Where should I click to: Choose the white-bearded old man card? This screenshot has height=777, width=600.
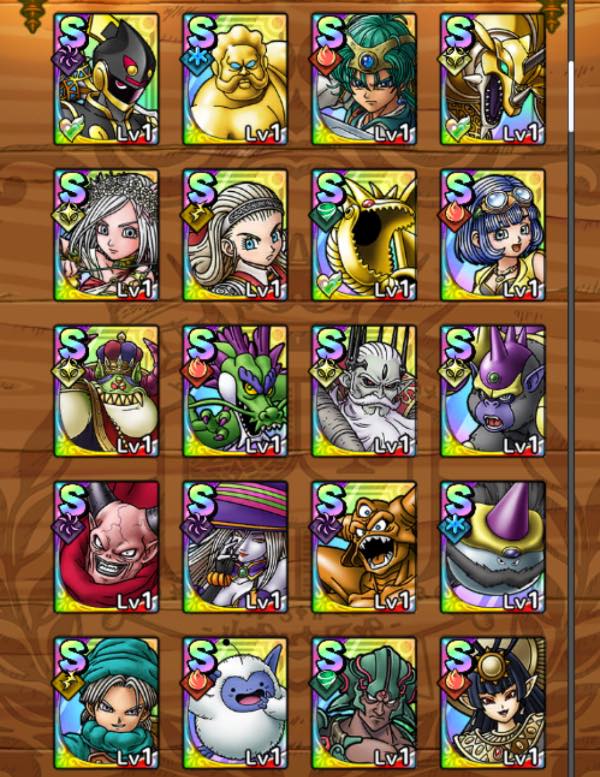tap(363, 391)
